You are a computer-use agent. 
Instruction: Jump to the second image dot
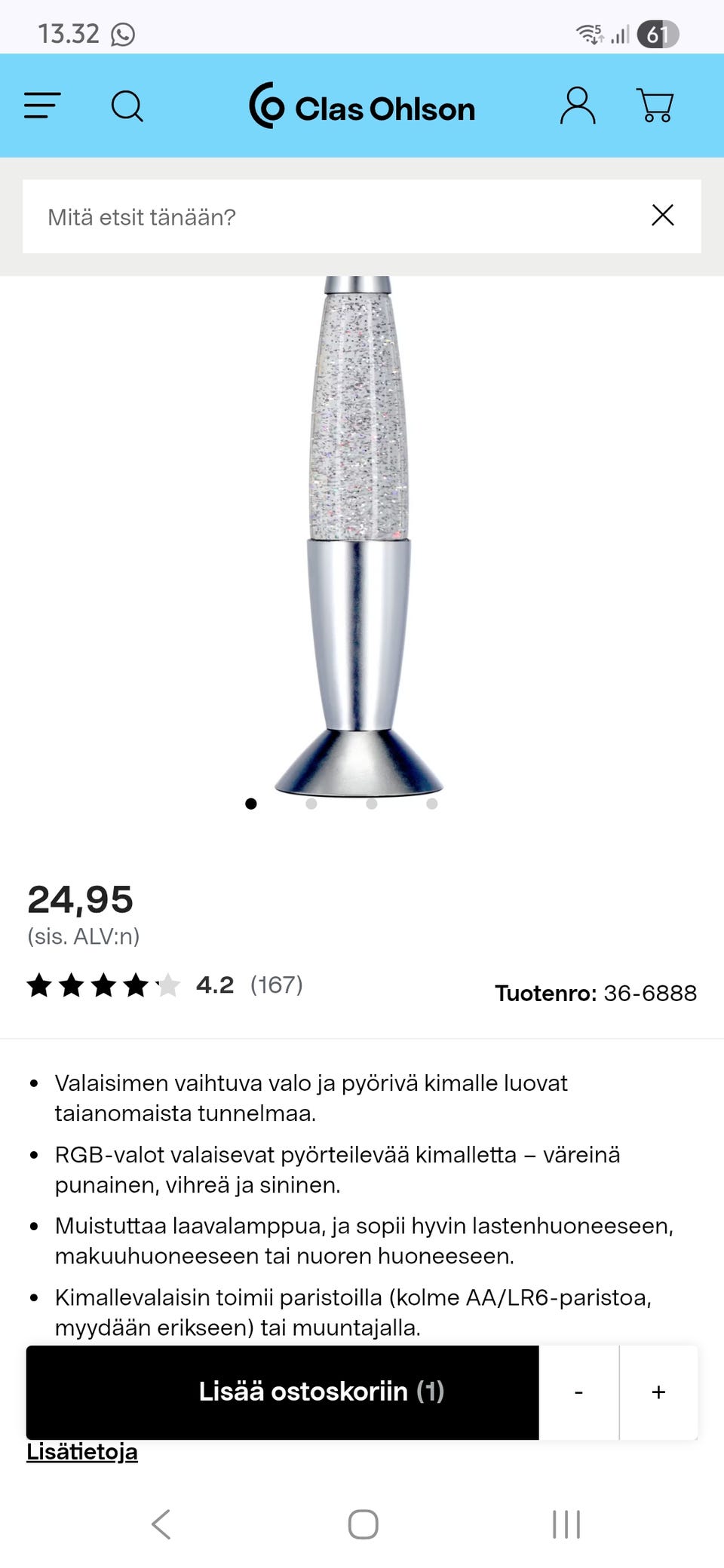311,804
